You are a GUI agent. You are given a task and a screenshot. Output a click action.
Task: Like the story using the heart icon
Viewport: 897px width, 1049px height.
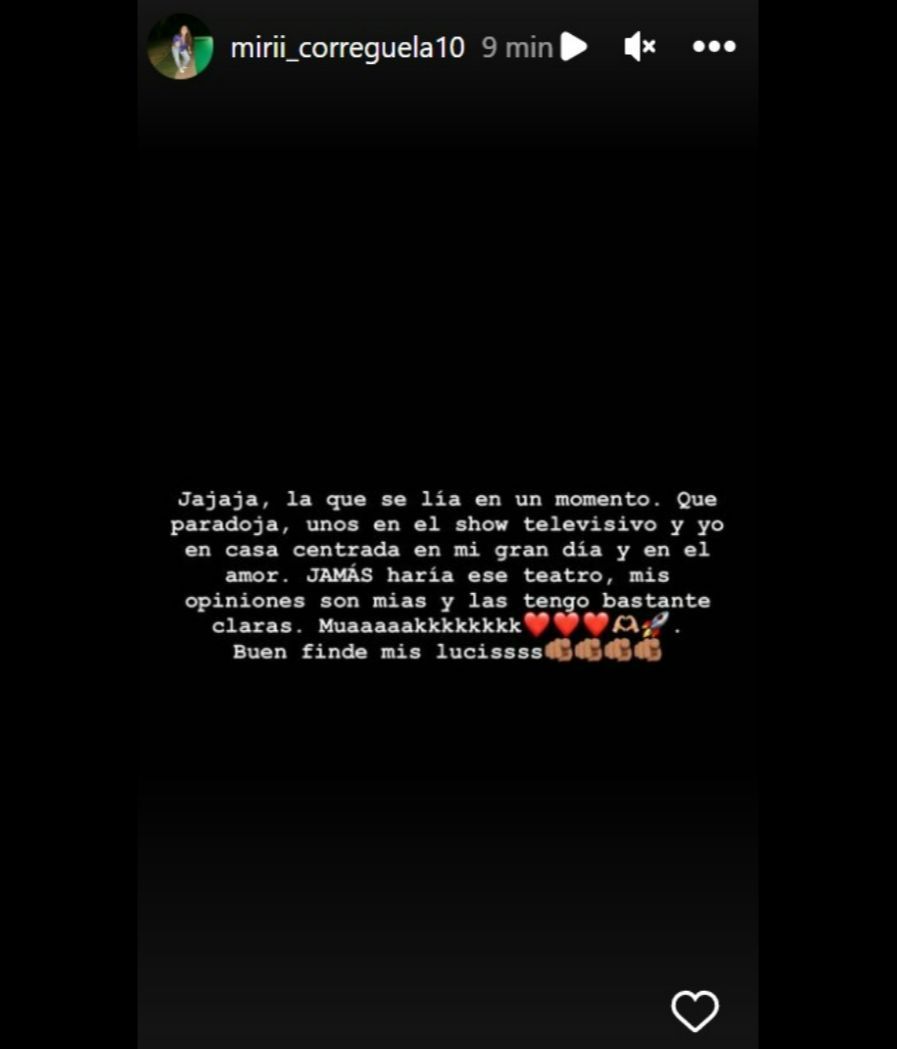pyautogui.click(x=695, y=1011)
